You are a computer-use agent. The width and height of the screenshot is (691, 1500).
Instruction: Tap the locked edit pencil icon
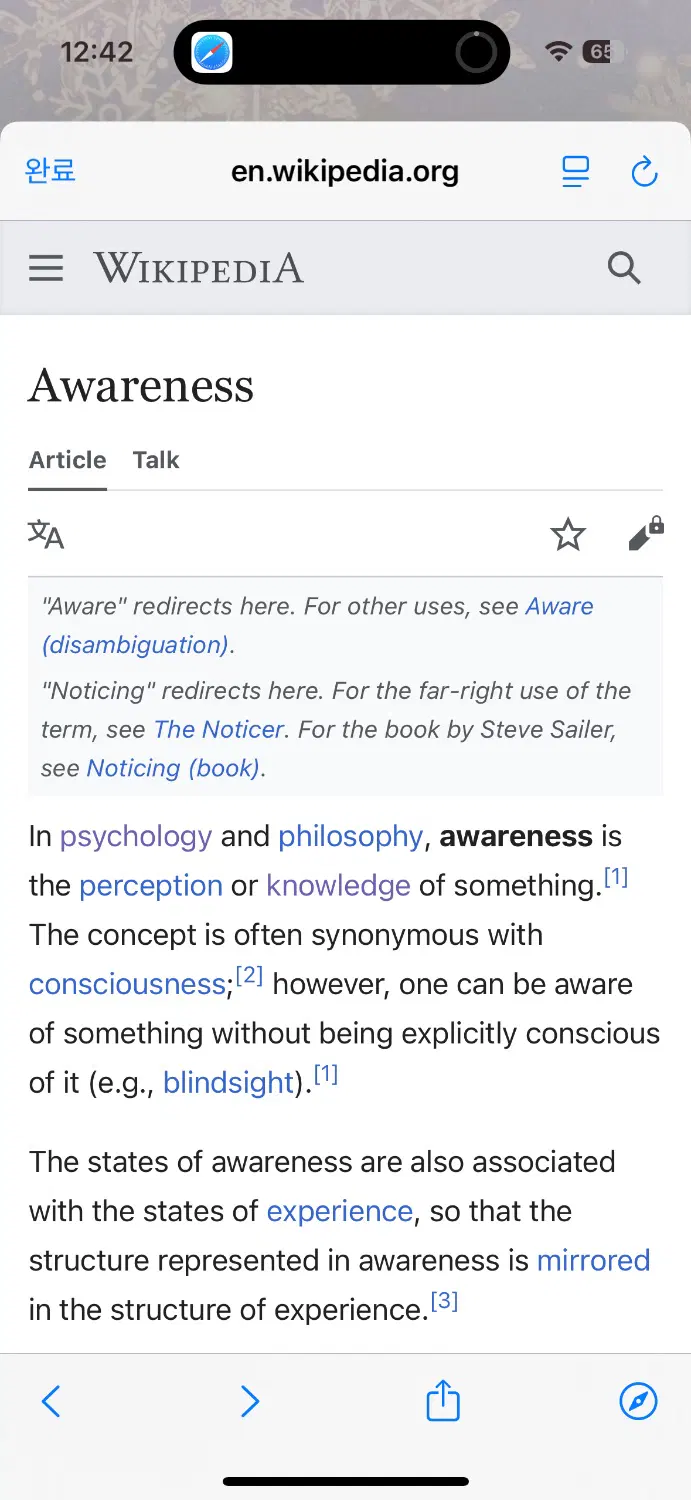[x=645, y=535]
